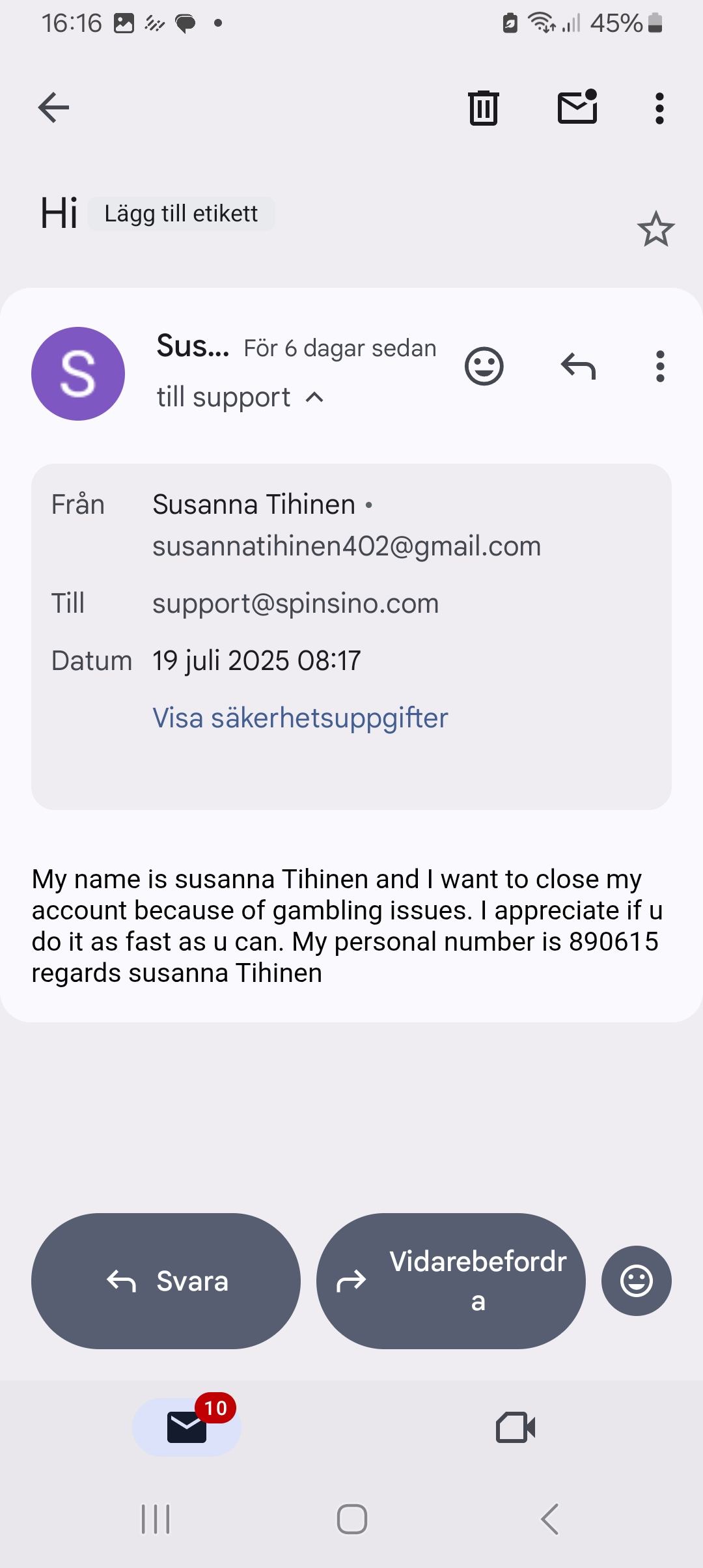Image resolution: width=703 pixels, height=1568 pixels.
Task: Add emoji reaction in message header
Action: pos(484,367)
